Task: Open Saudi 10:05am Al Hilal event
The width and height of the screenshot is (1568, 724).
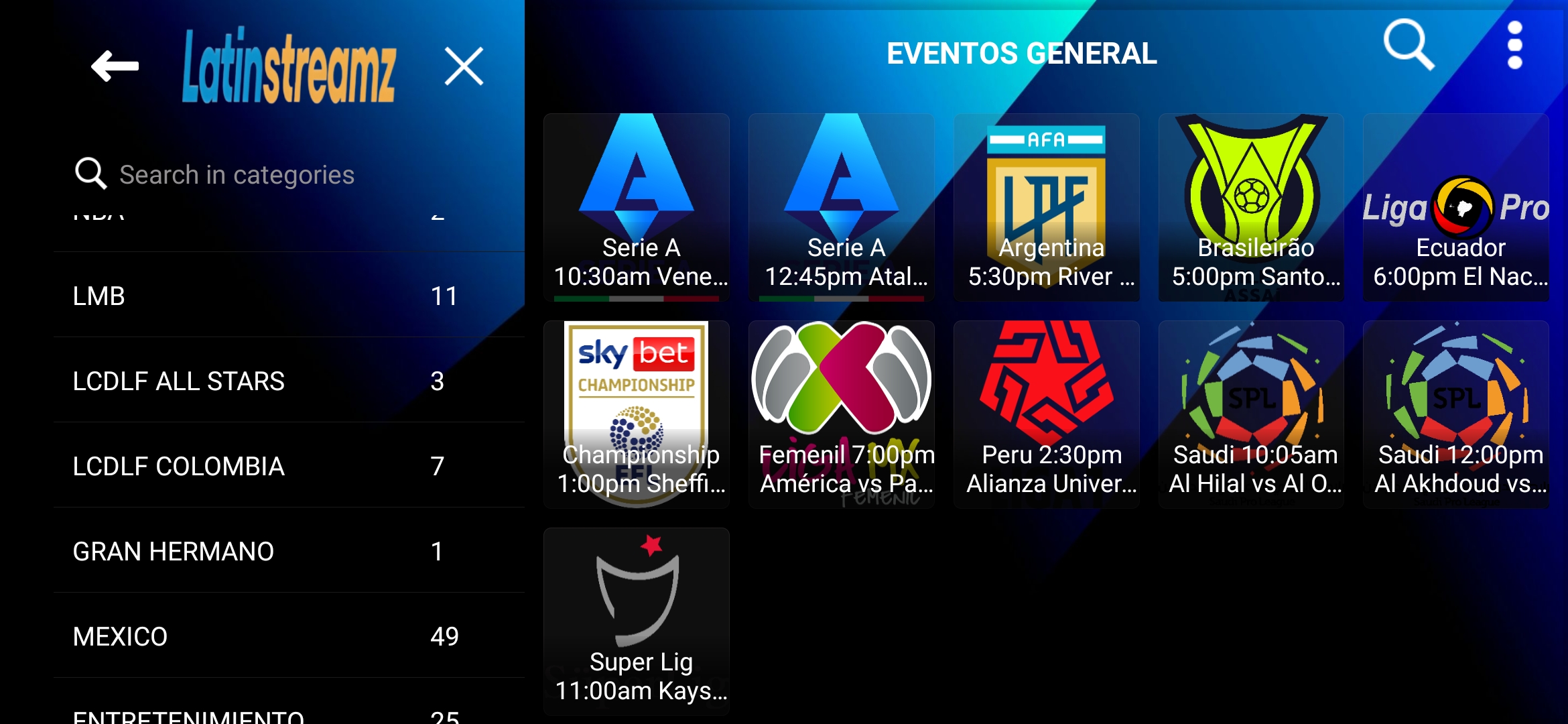Action: [1251, 414]
